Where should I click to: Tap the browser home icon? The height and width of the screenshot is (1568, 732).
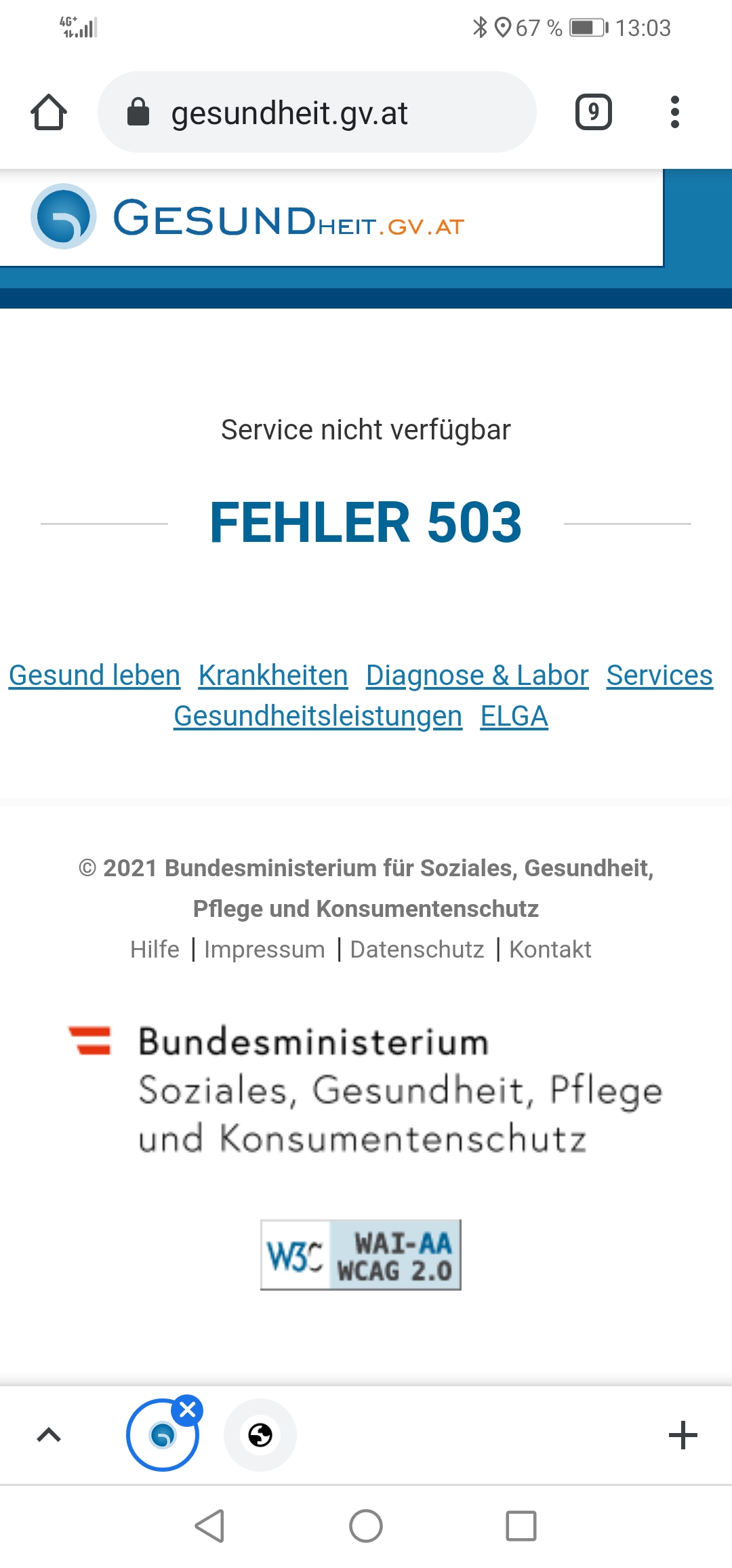pyautogui.click(x=49, y=112)
